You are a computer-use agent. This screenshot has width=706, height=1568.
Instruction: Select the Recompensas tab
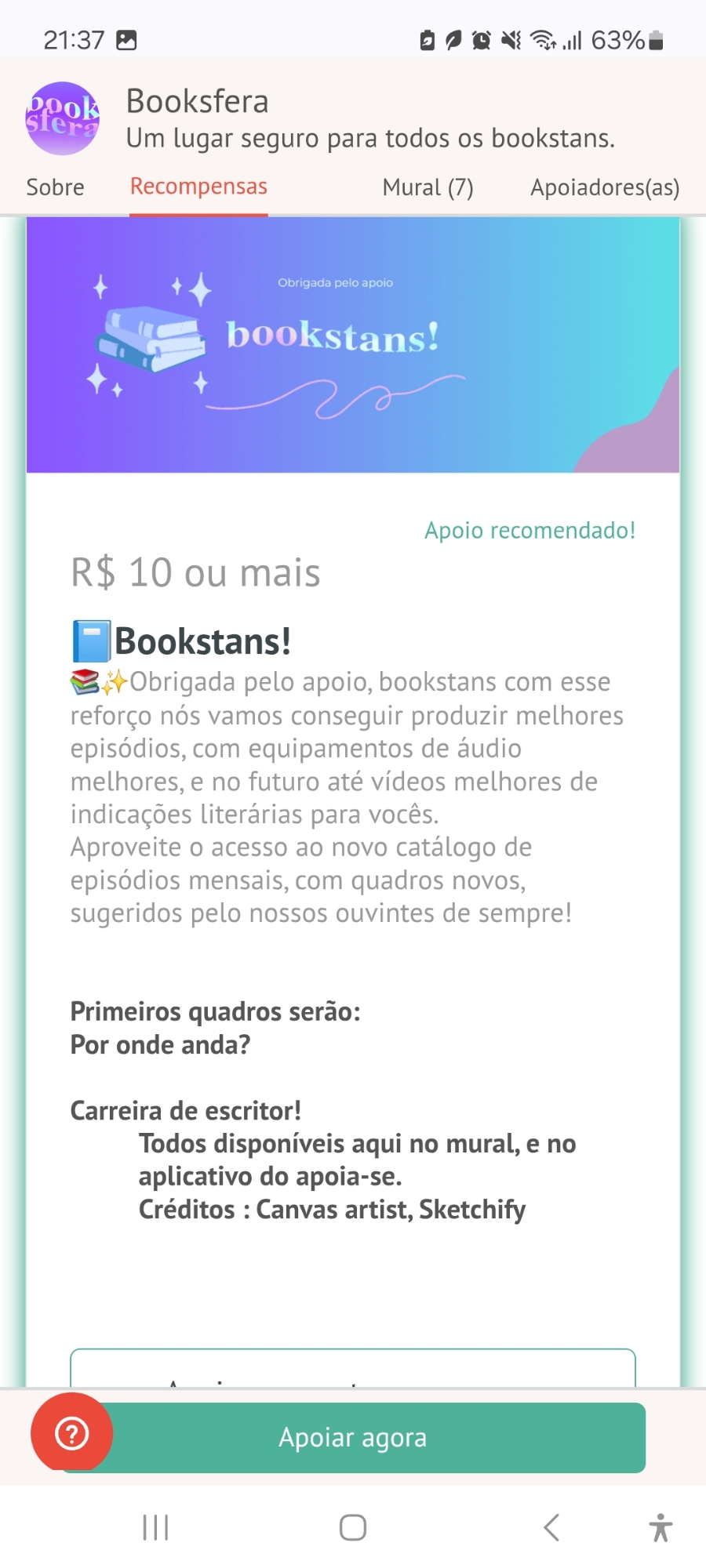coord(198,187)
